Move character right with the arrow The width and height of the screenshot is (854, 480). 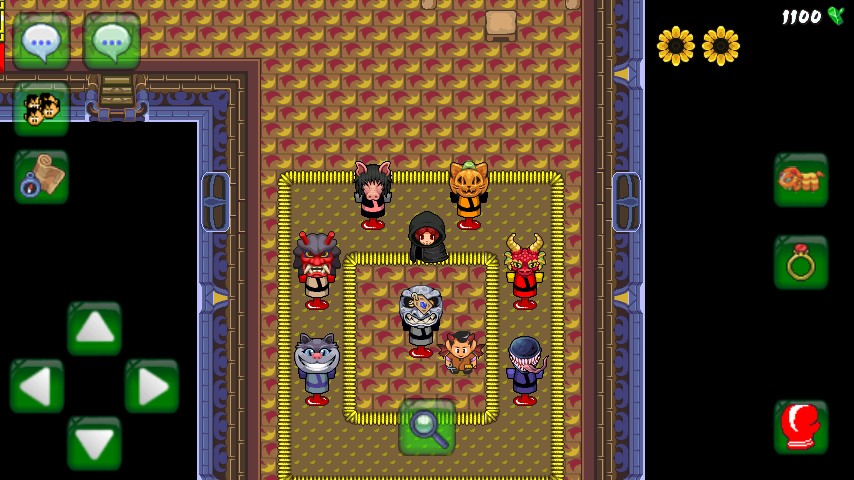coord(152,386)
